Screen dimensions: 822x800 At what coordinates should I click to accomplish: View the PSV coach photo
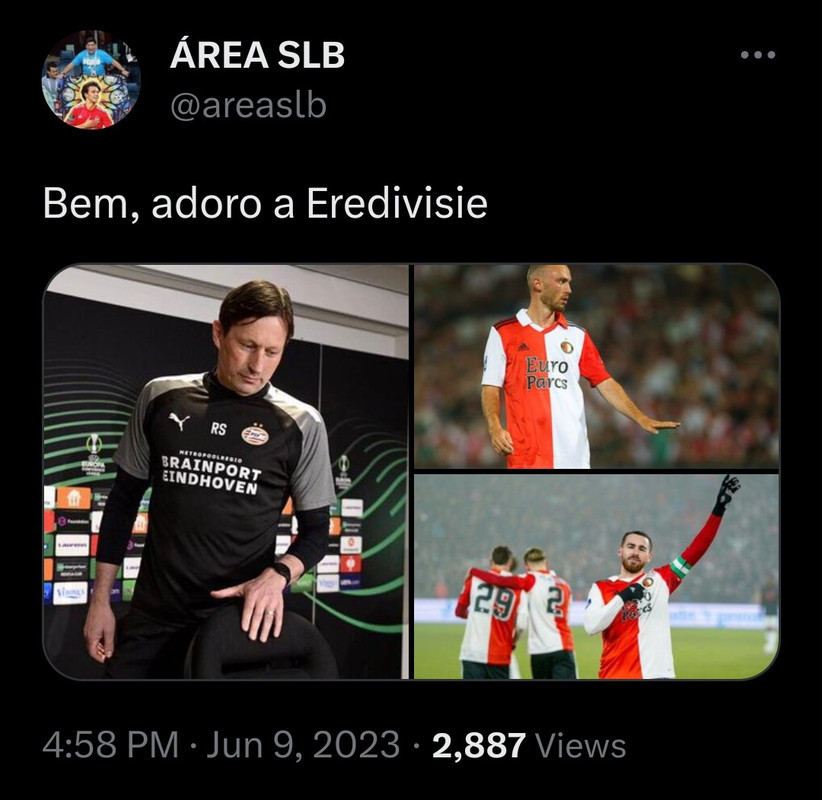226,472
